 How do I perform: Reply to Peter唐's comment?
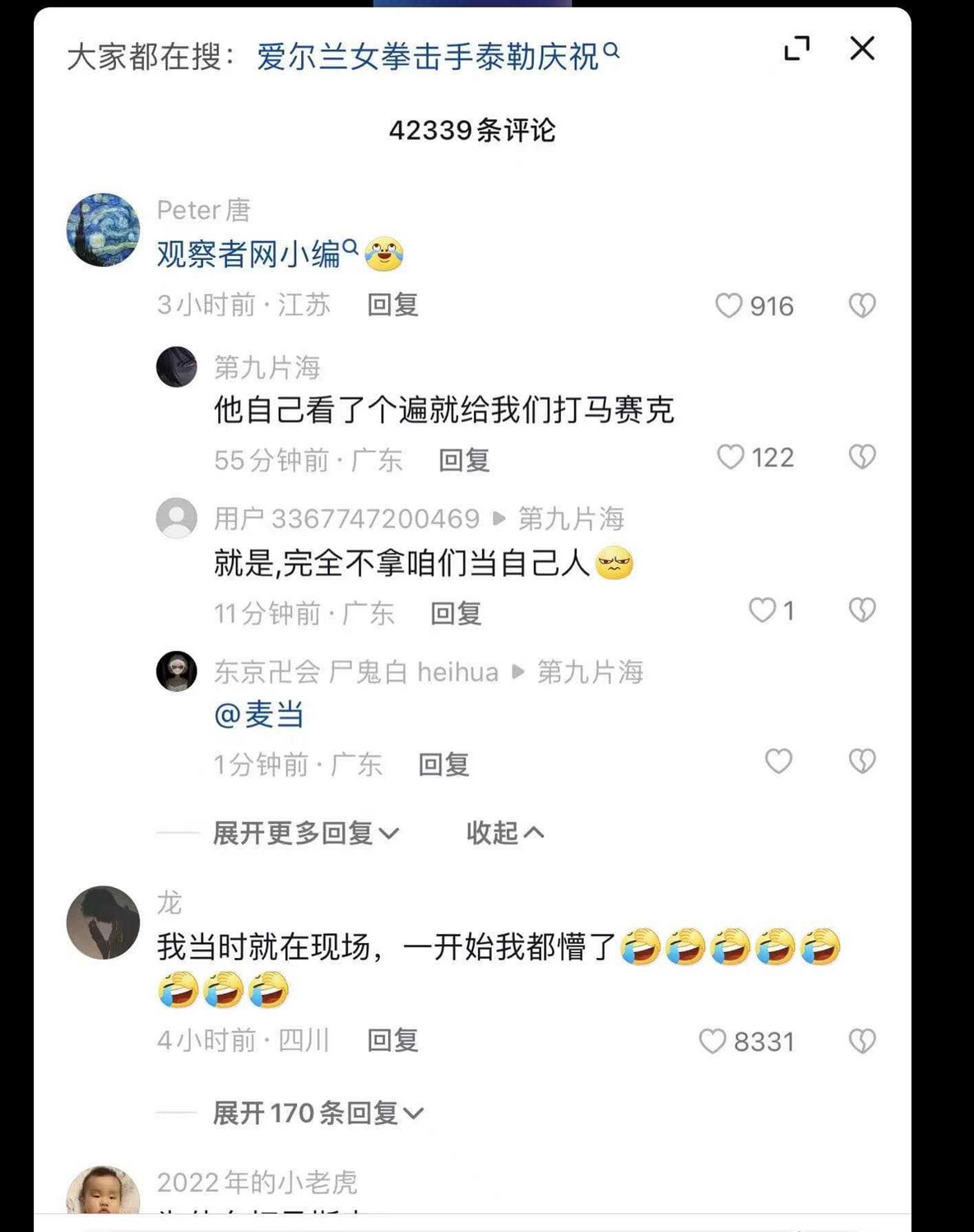(x=392, y=305)
